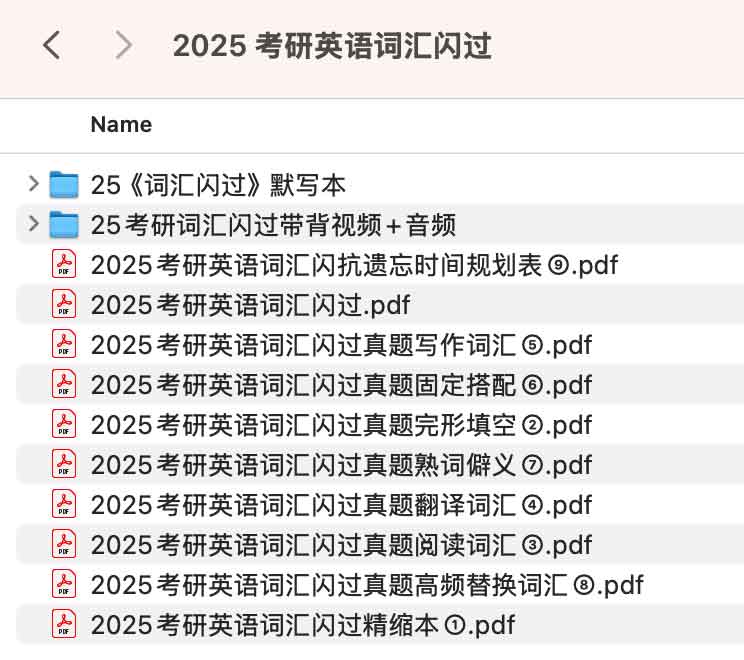Open the 真题固定搭配⑥ PDF
Image resolution: width=744 pixels, height=660 pixels.
[340, 385]
